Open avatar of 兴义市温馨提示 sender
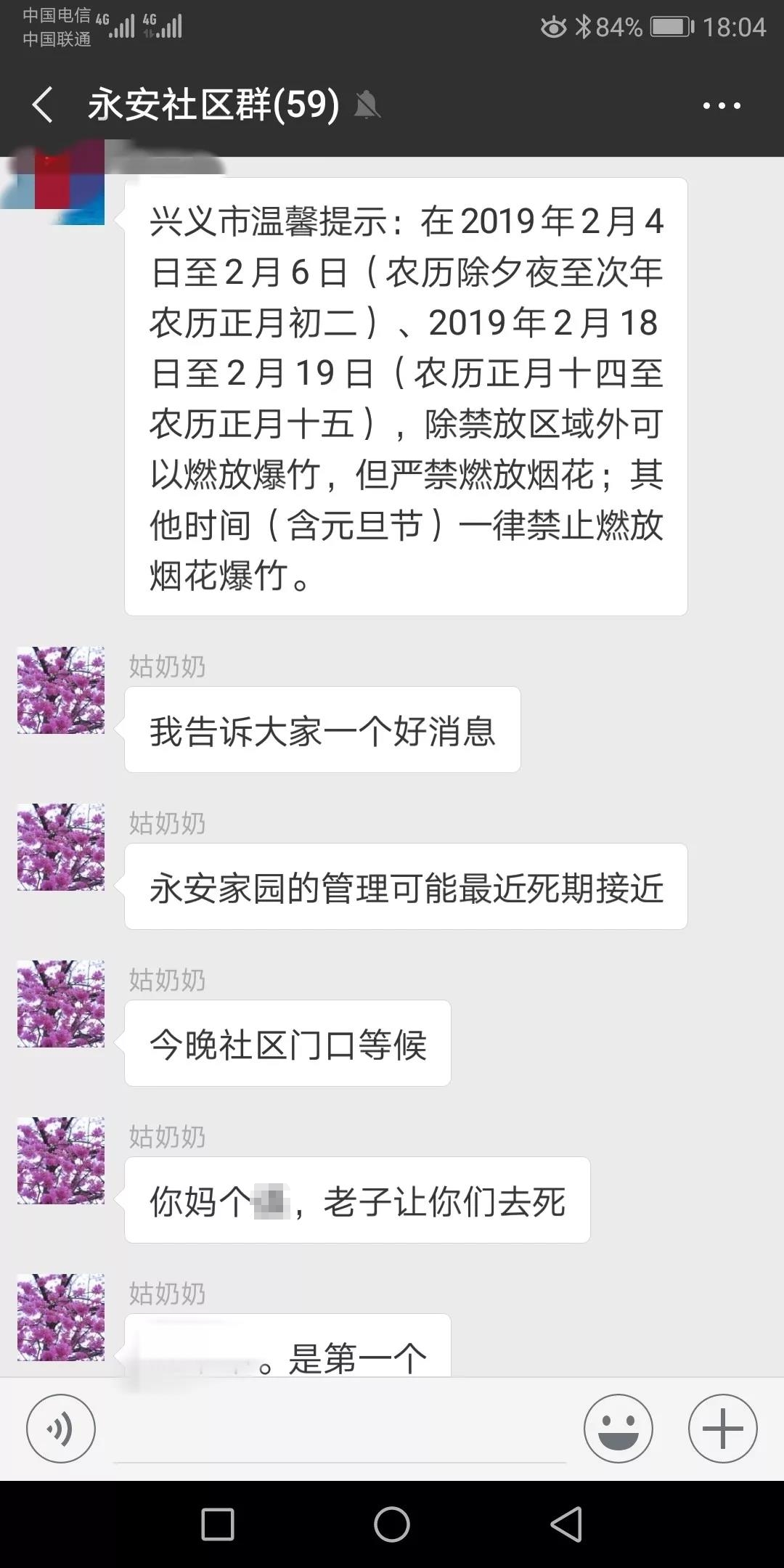The width and height of the screenshot is (784, 1568). 61,186
